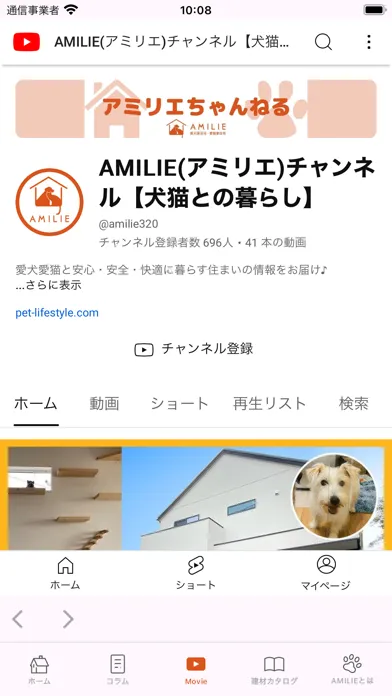392x696 pixels.
Task: Expand description with さらに表示
Action: pyautogui.click(x=48, y=285)
